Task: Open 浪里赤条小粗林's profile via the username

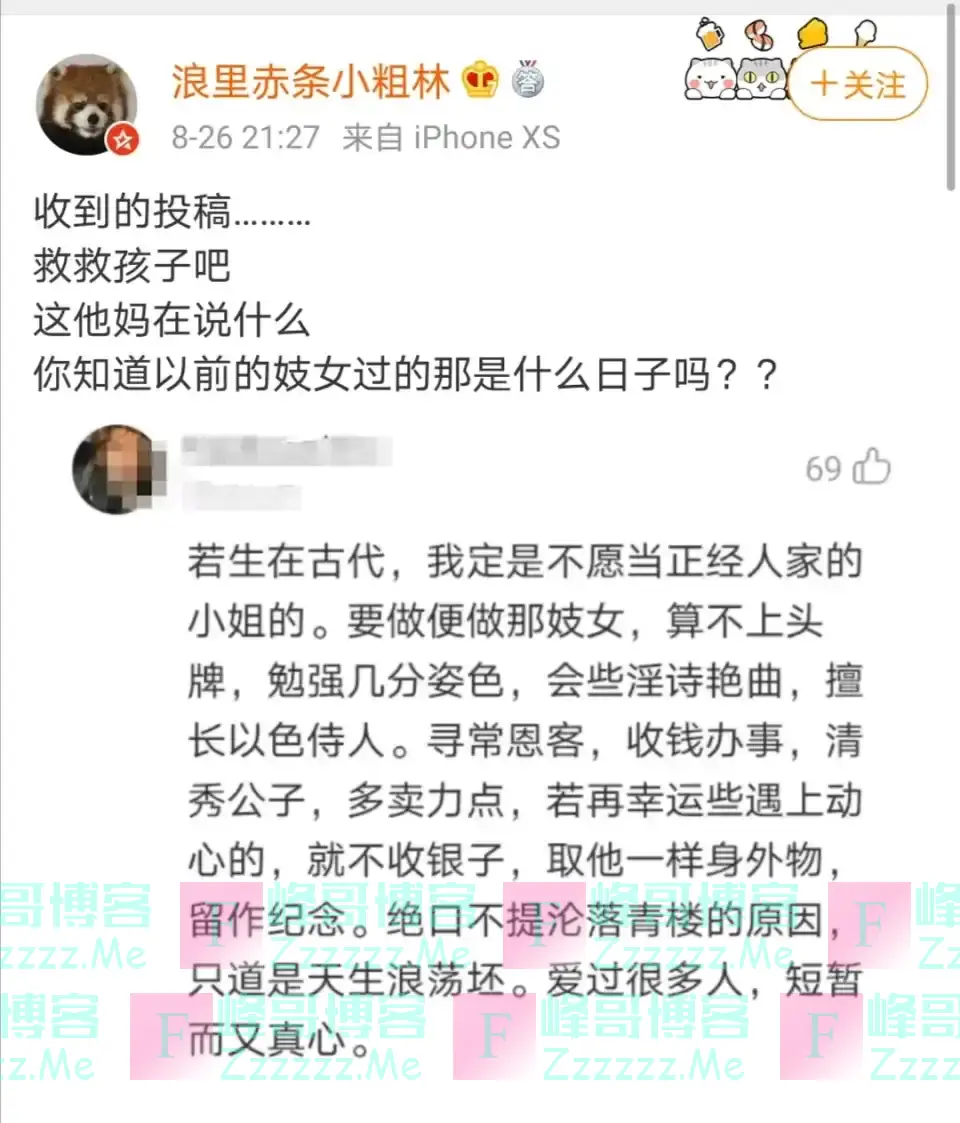Action: click(311, 82)
